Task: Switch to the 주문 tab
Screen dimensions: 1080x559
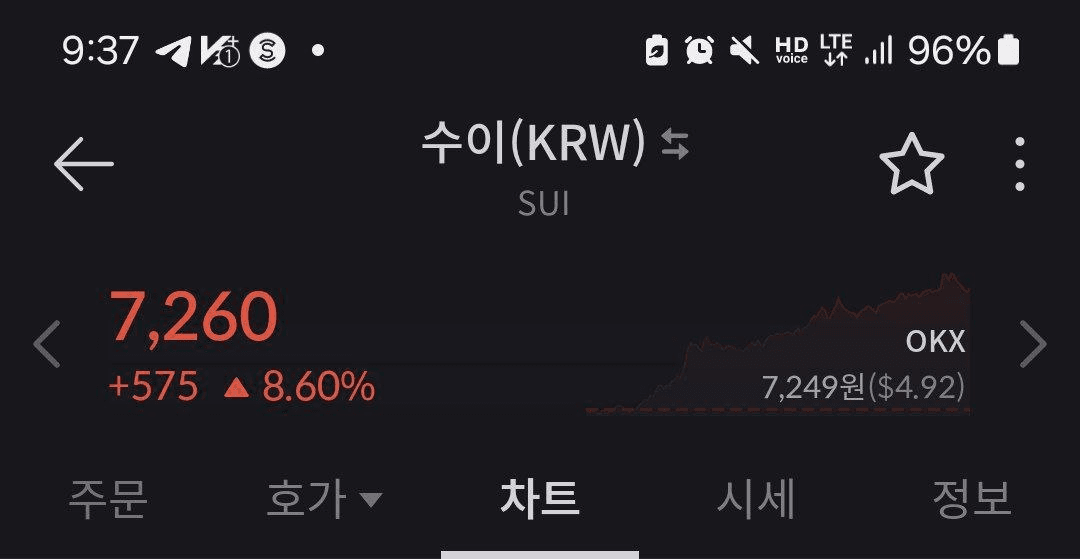Action: pos(108,498)
